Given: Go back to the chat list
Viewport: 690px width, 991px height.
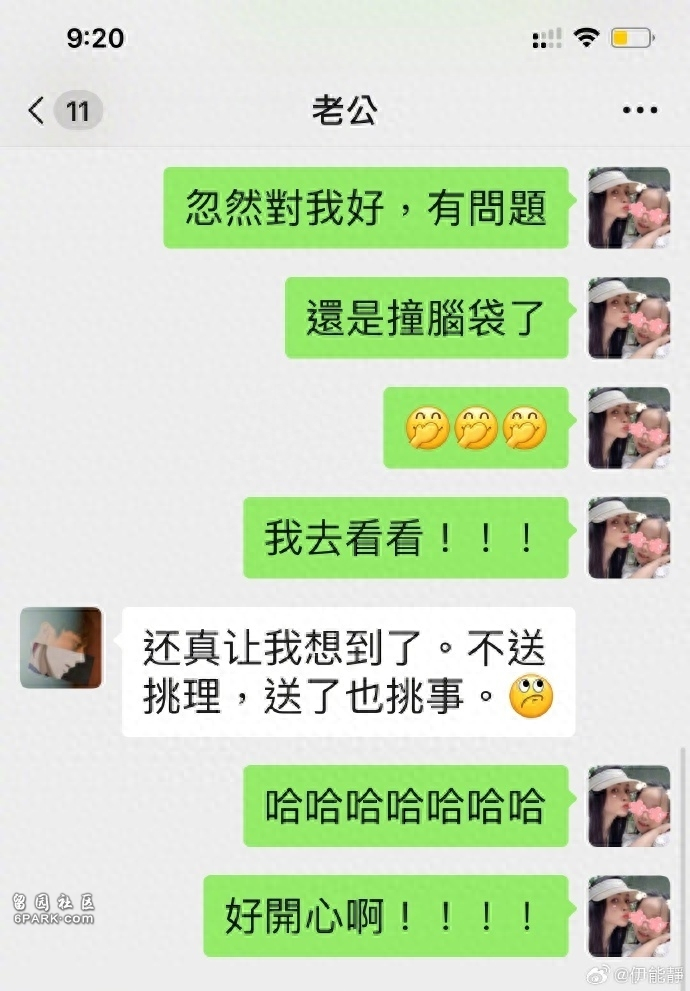Looking at the screenshot, I should (38, 110).
